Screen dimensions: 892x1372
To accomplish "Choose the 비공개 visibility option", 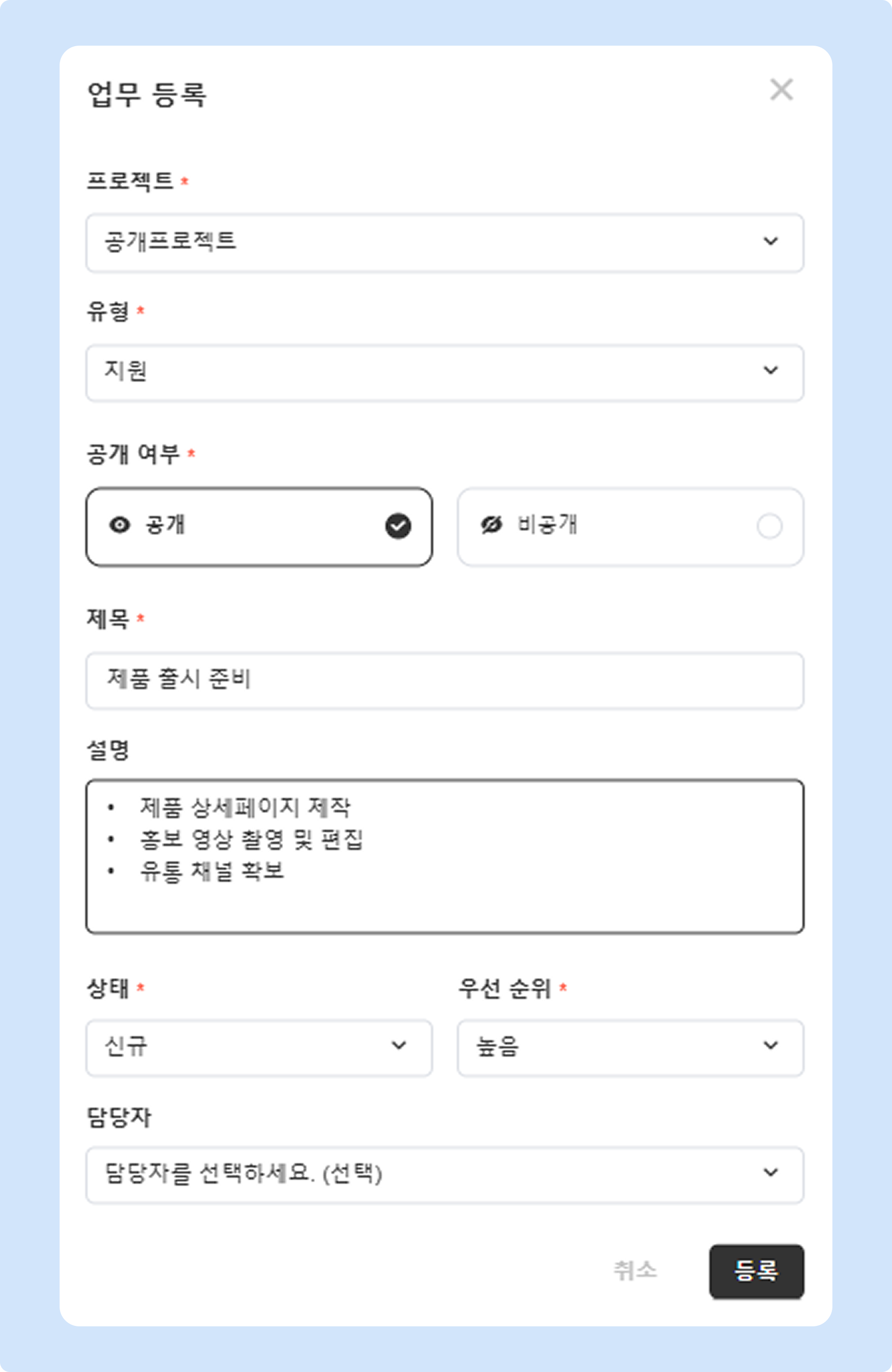I will pos(630,526).
